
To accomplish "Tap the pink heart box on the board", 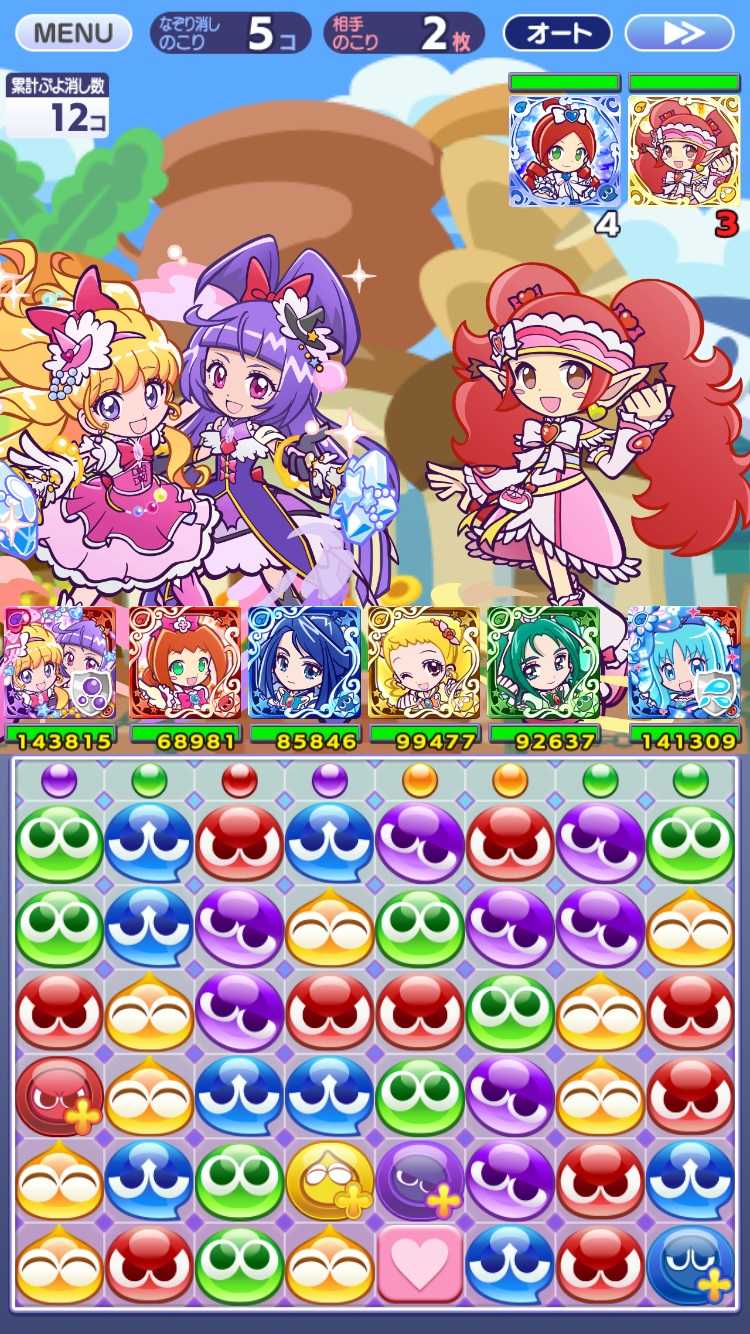I will click(420, 1265).
